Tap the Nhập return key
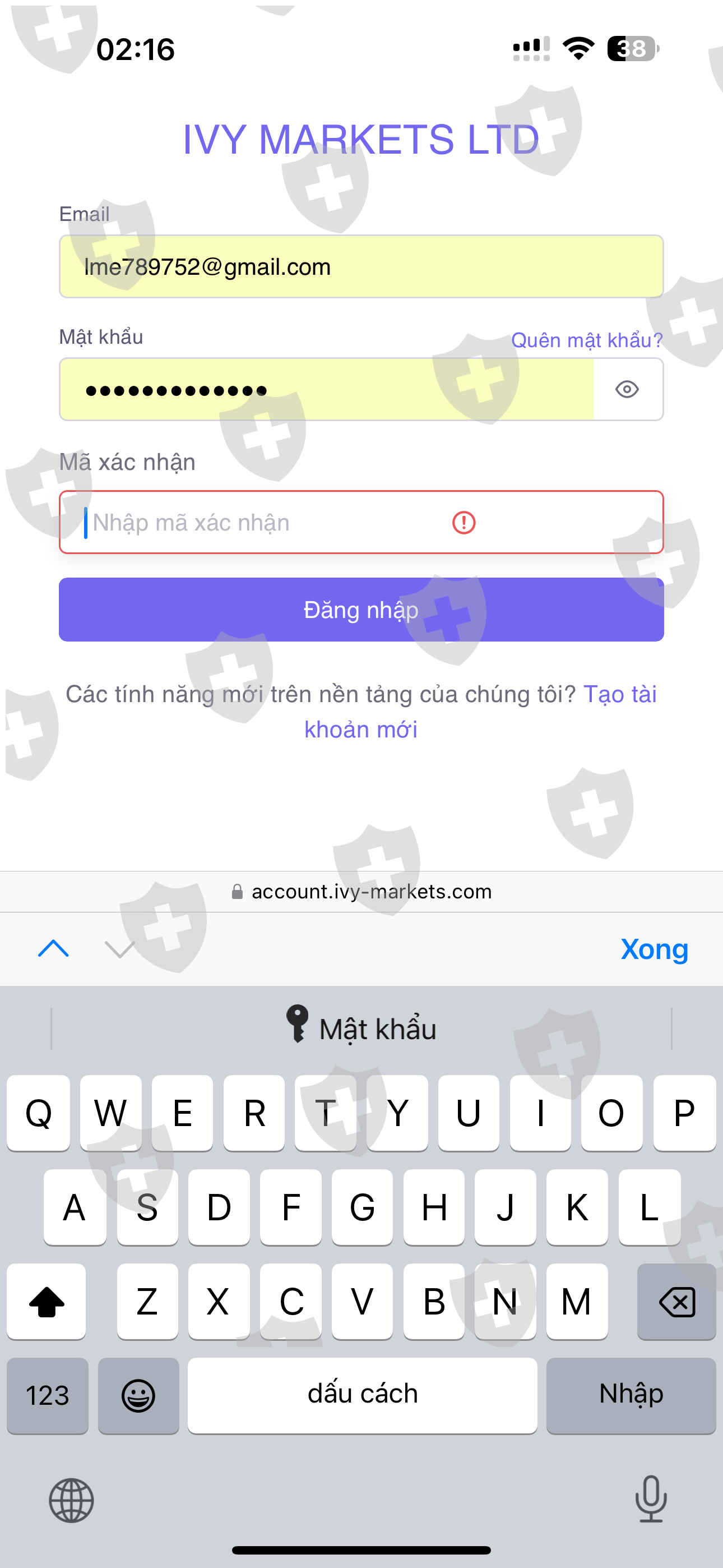This screenshot has height=1568, width=723. 631,1395
